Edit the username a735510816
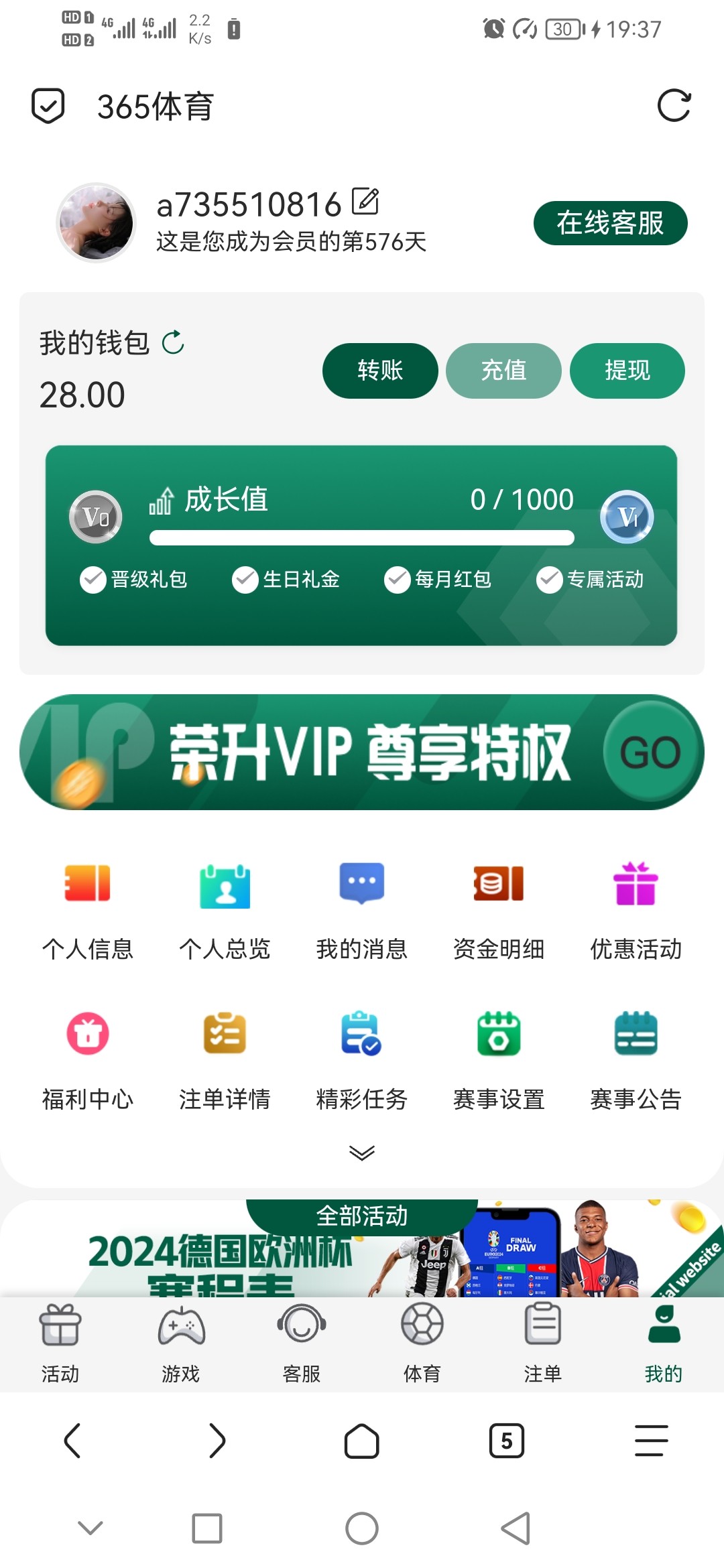Screen dimensions: 724x1568 (365, 202)
